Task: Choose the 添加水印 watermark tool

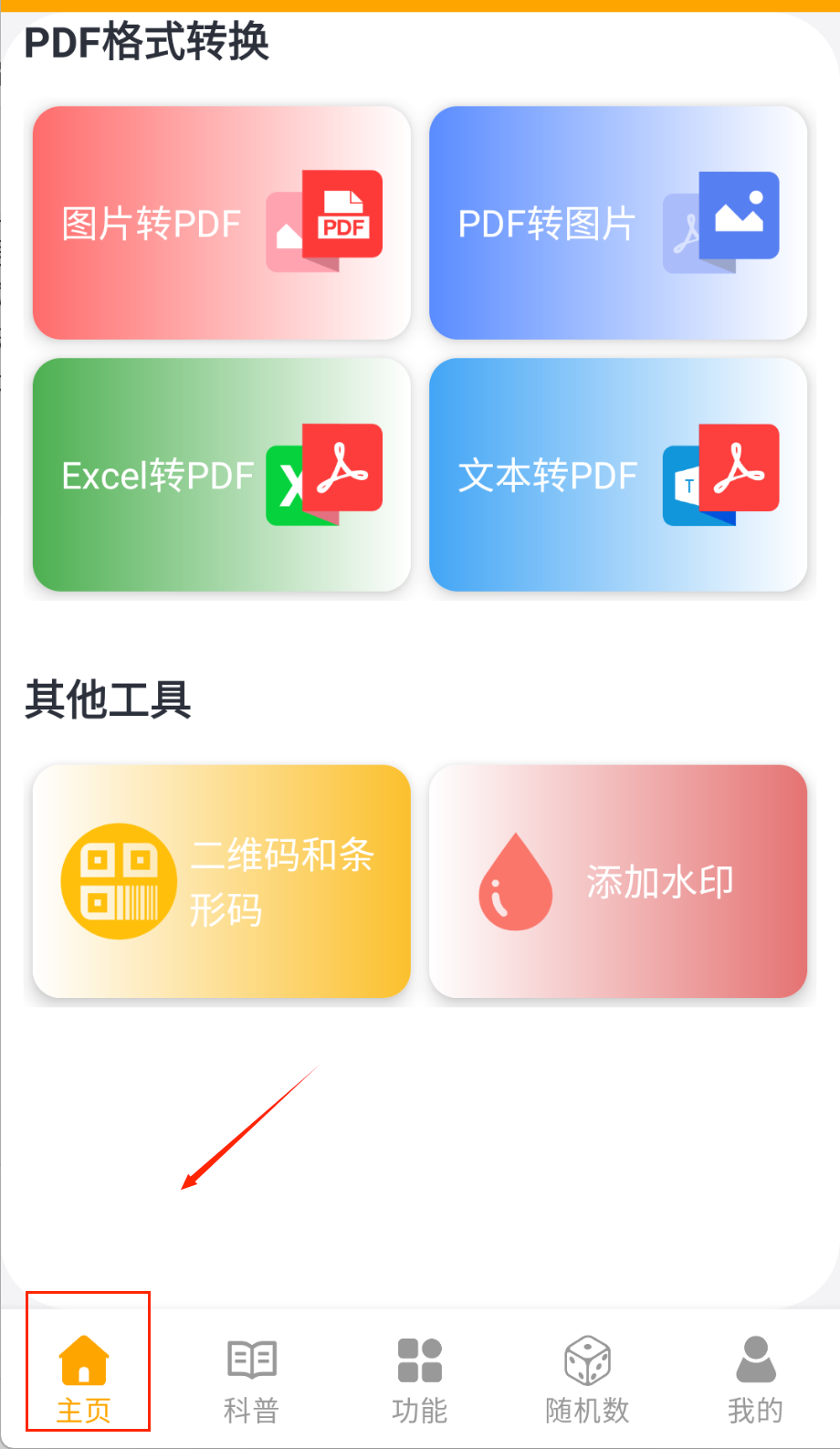Action: pos(618,881)
